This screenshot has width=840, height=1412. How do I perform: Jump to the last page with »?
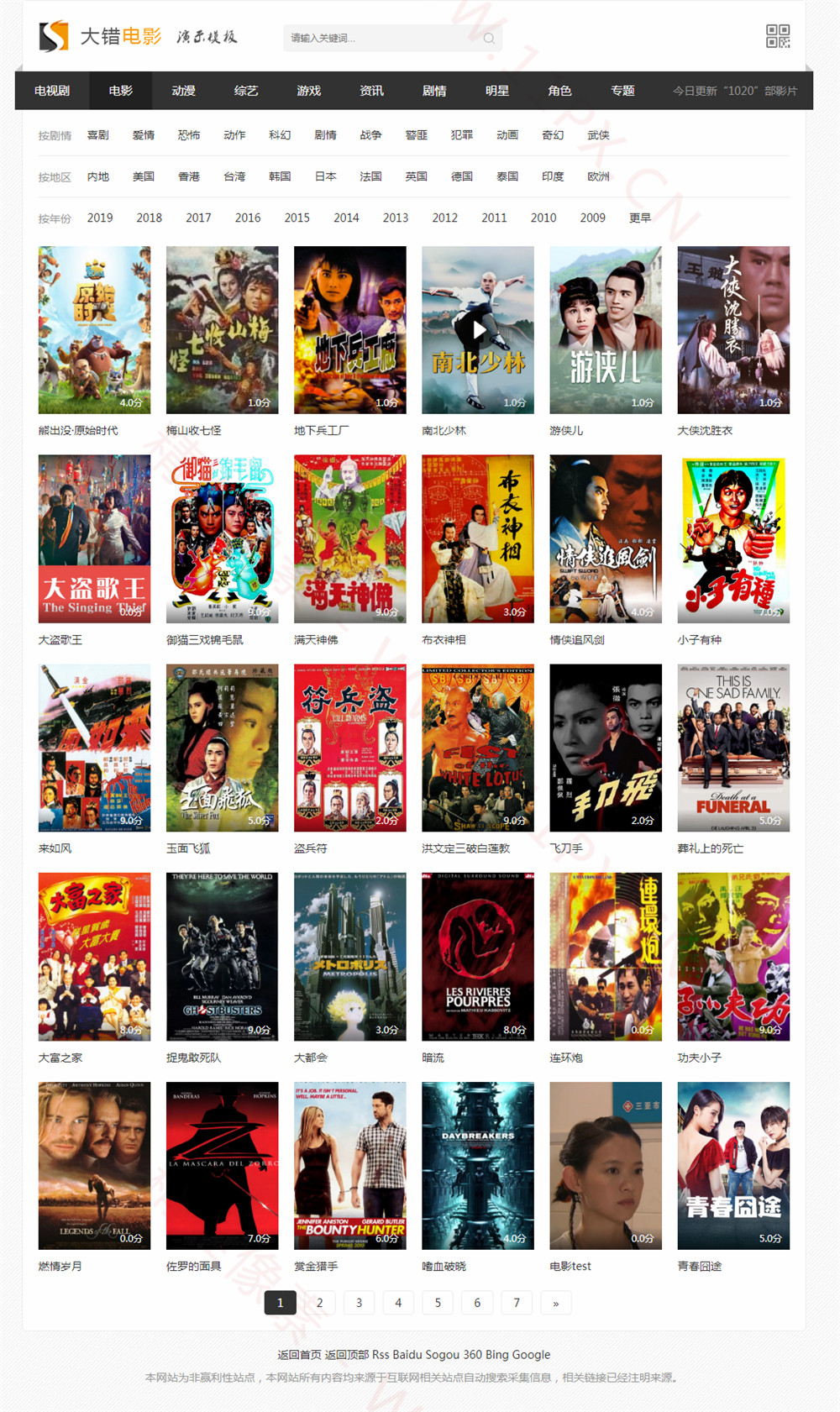(x=556, y=1303)
